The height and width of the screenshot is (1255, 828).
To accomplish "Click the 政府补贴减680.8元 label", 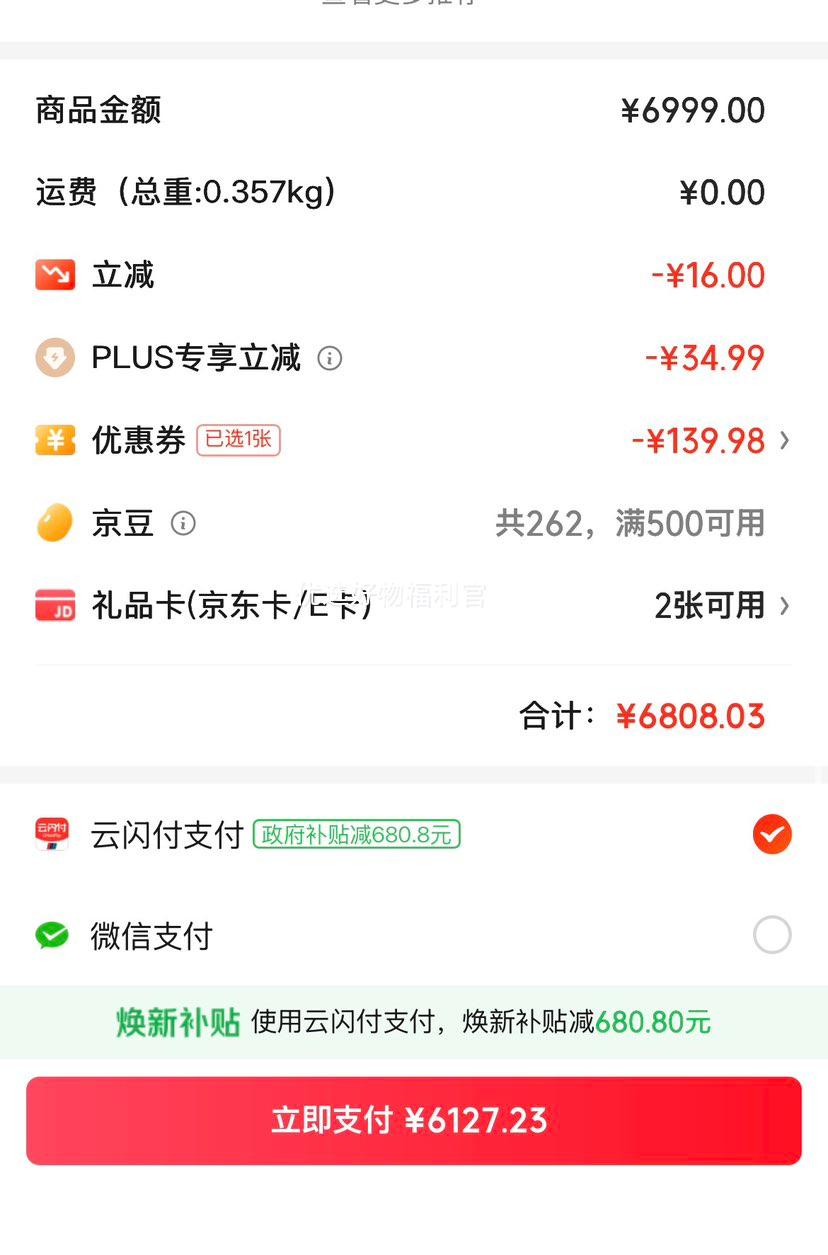I will pos(357,833).
